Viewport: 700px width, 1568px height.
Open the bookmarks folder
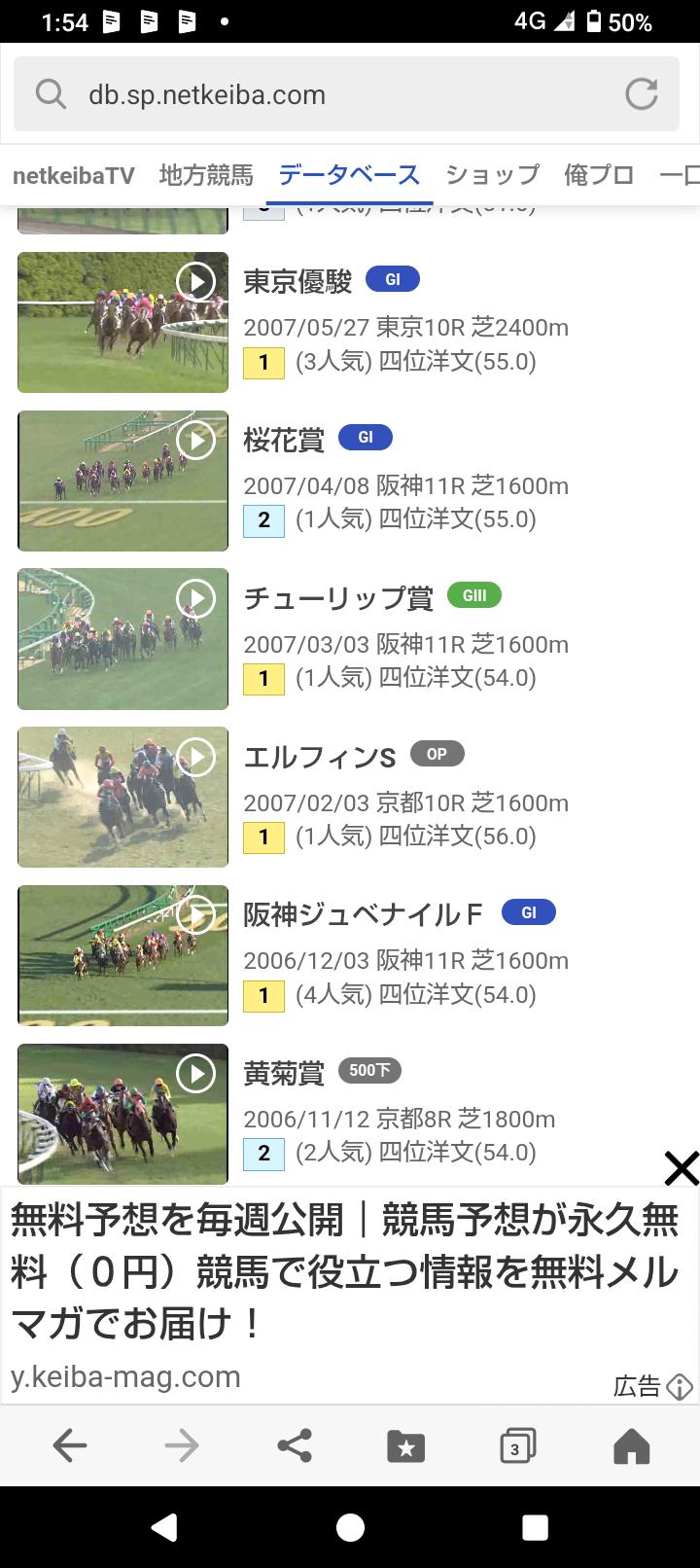tap(405, 1446)
